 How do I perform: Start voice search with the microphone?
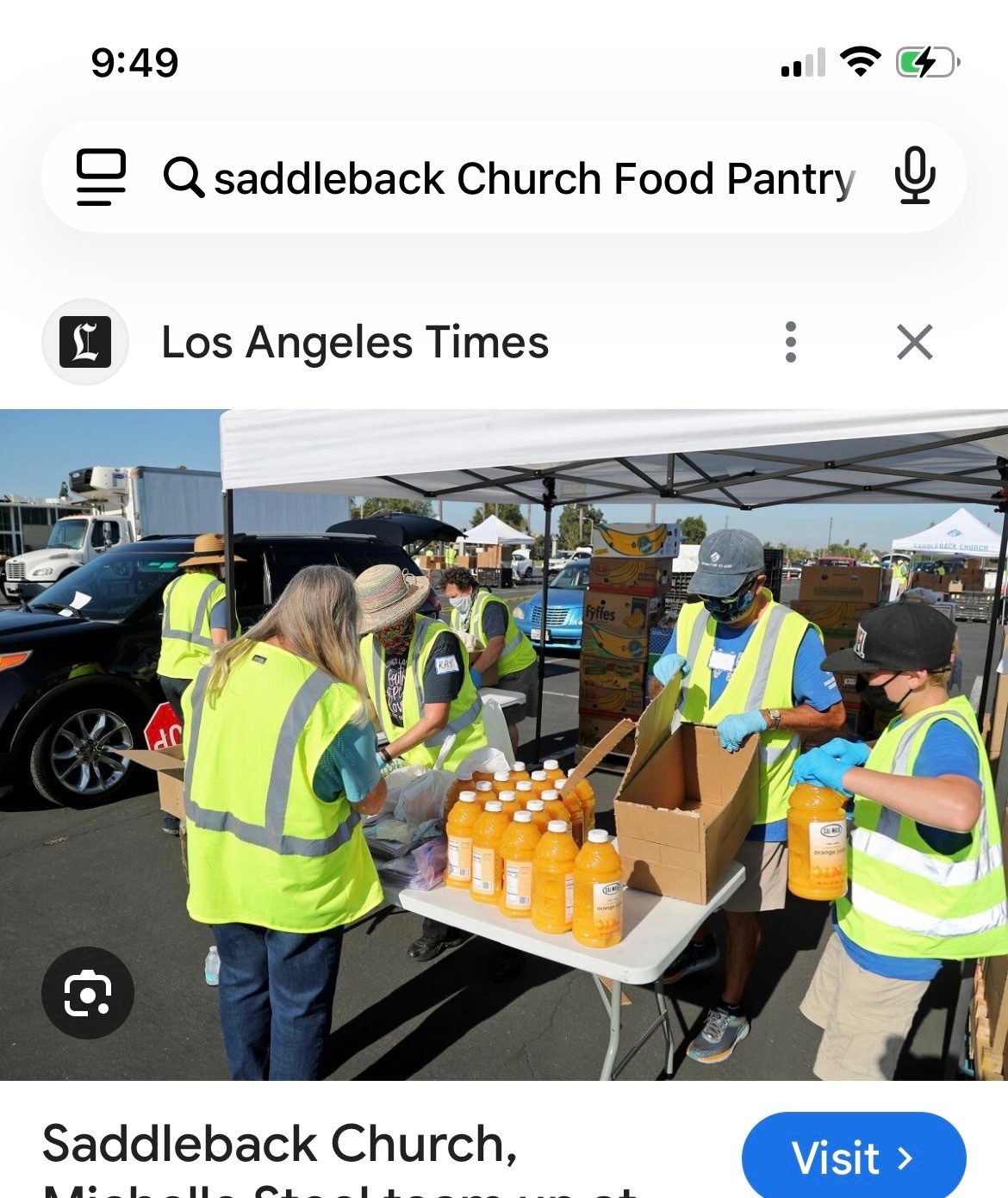(x=914, y=177)
